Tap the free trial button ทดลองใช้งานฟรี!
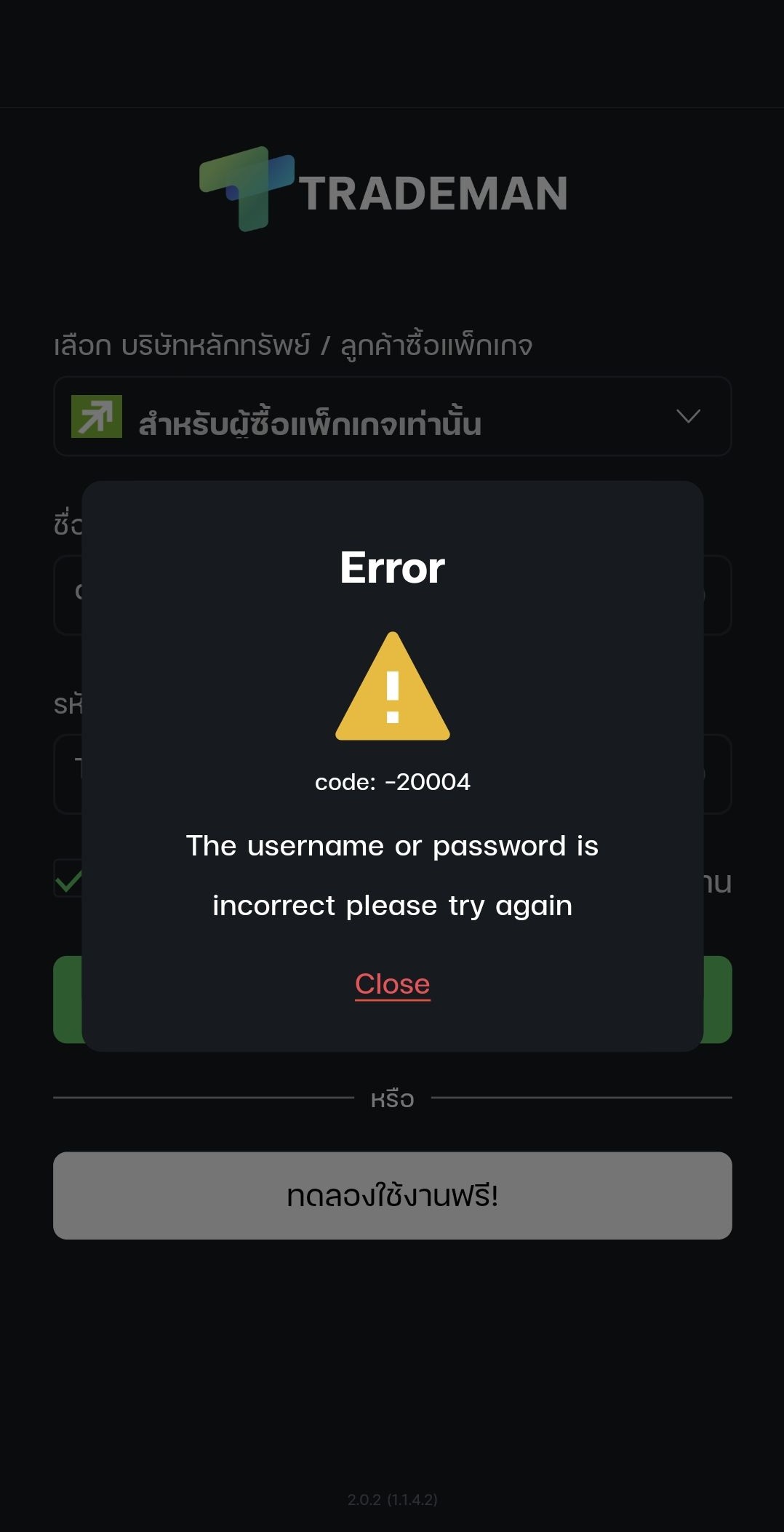Screen dimensions: 784x1532 coord(392,1195)
